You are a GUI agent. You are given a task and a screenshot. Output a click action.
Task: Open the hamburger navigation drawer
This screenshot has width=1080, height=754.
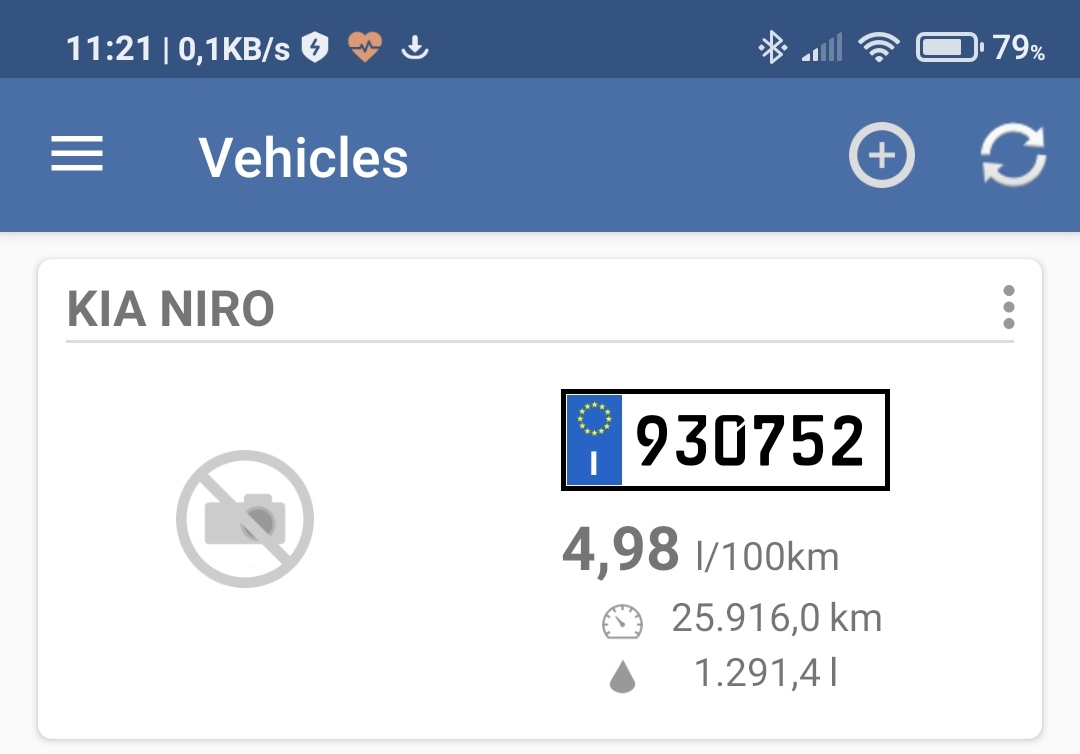pos(77,156)
